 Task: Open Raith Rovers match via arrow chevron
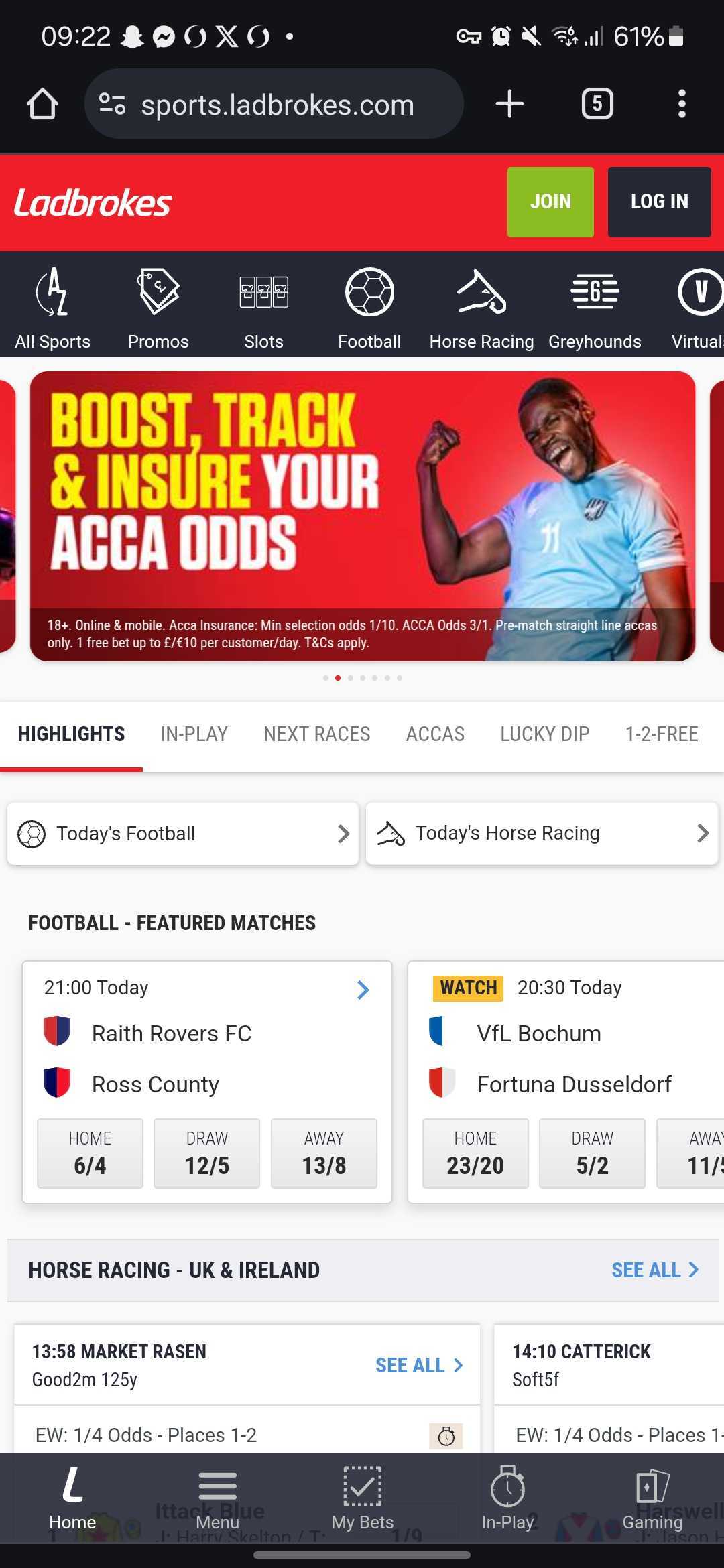pos(363,990)
